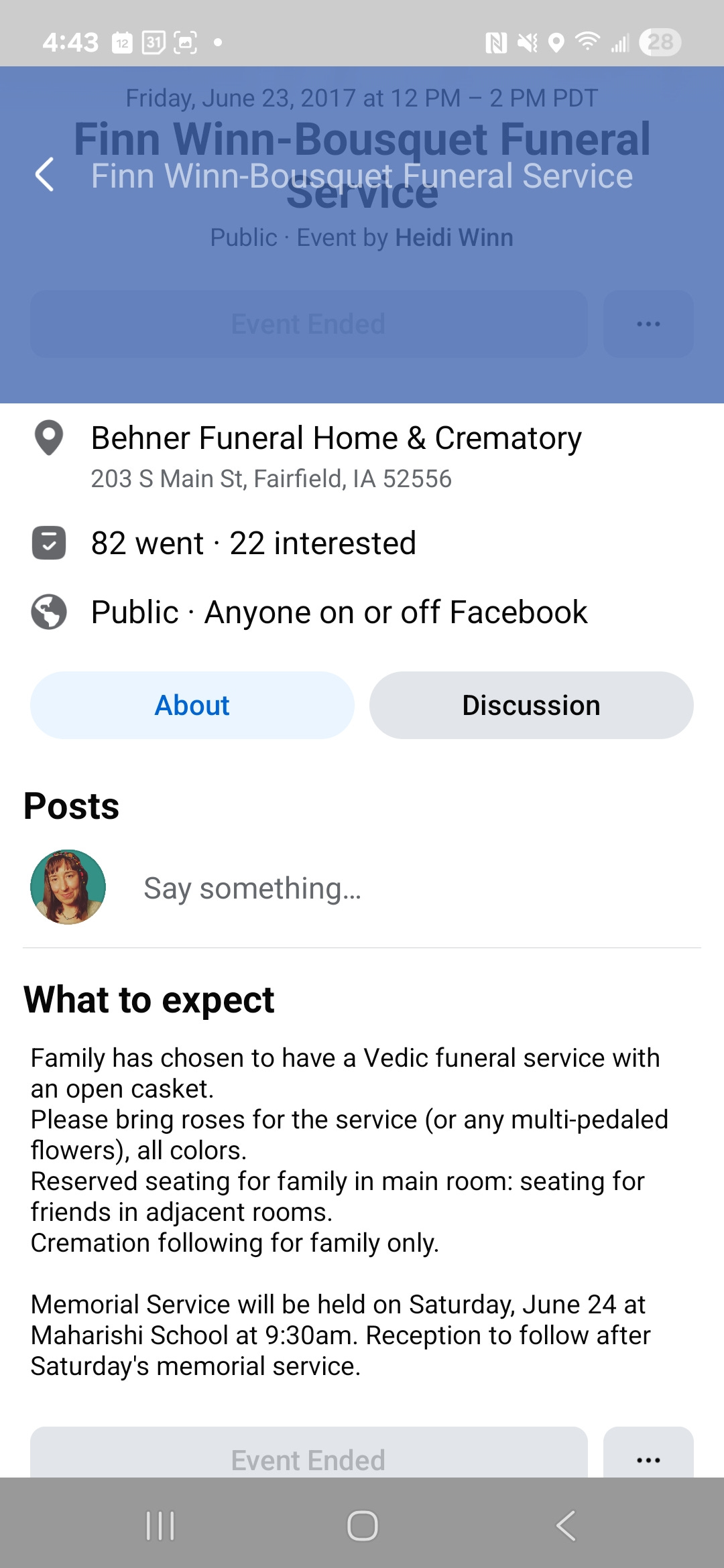This screenshot has width=724, height=1568.
Task: Select the About tab
Action: coord(192,706)
